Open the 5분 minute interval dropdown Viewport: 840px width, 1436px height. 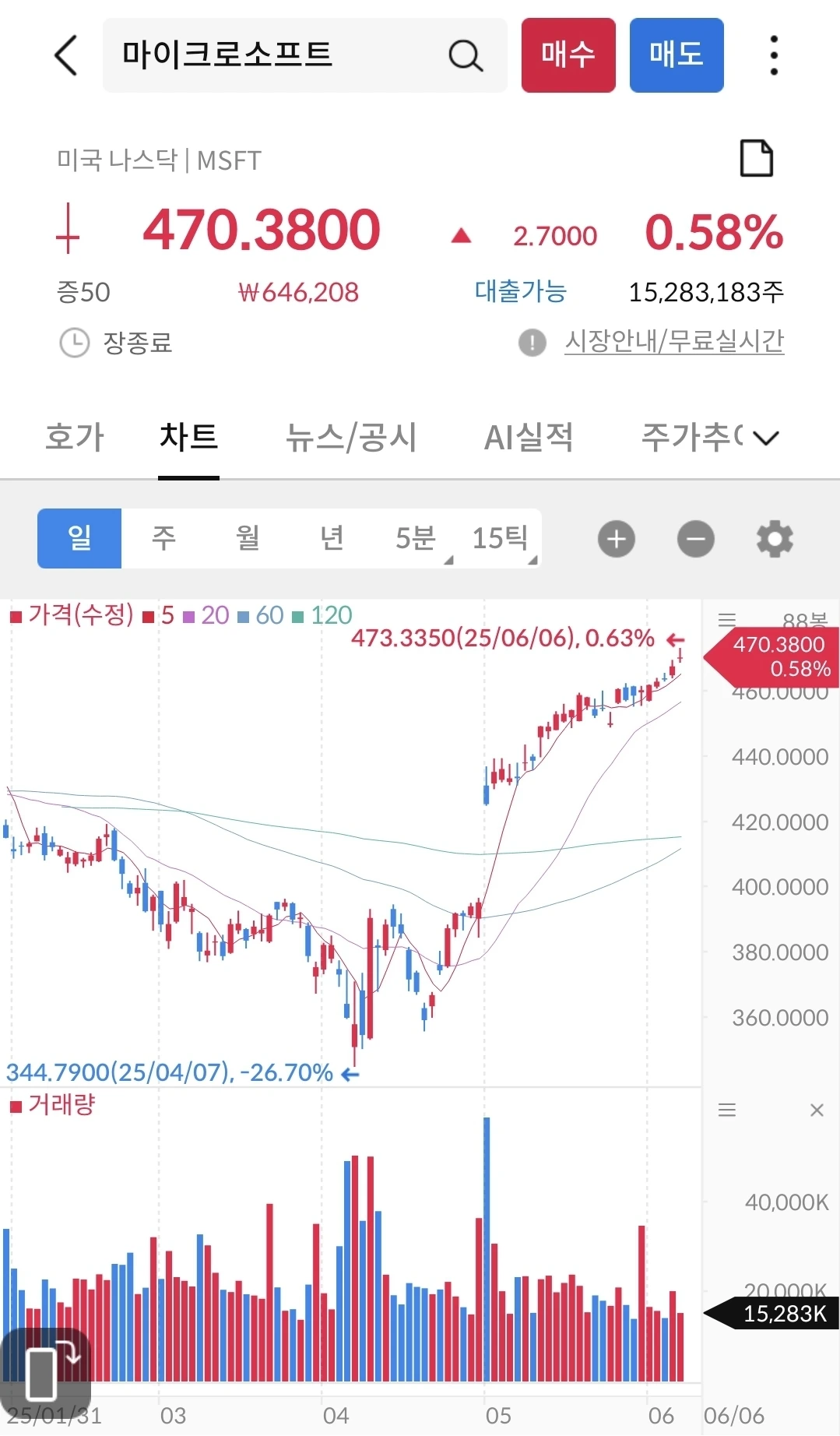pos(416,538)
